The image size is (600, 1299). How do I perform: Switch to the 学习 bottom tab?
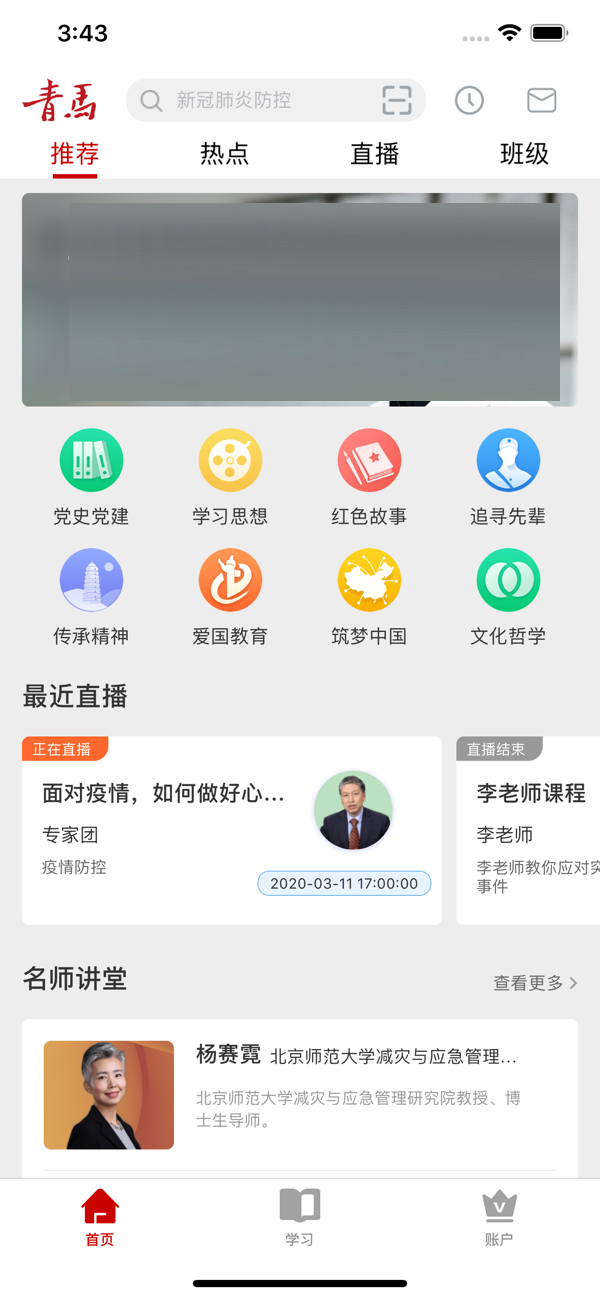coord(299,1216)
